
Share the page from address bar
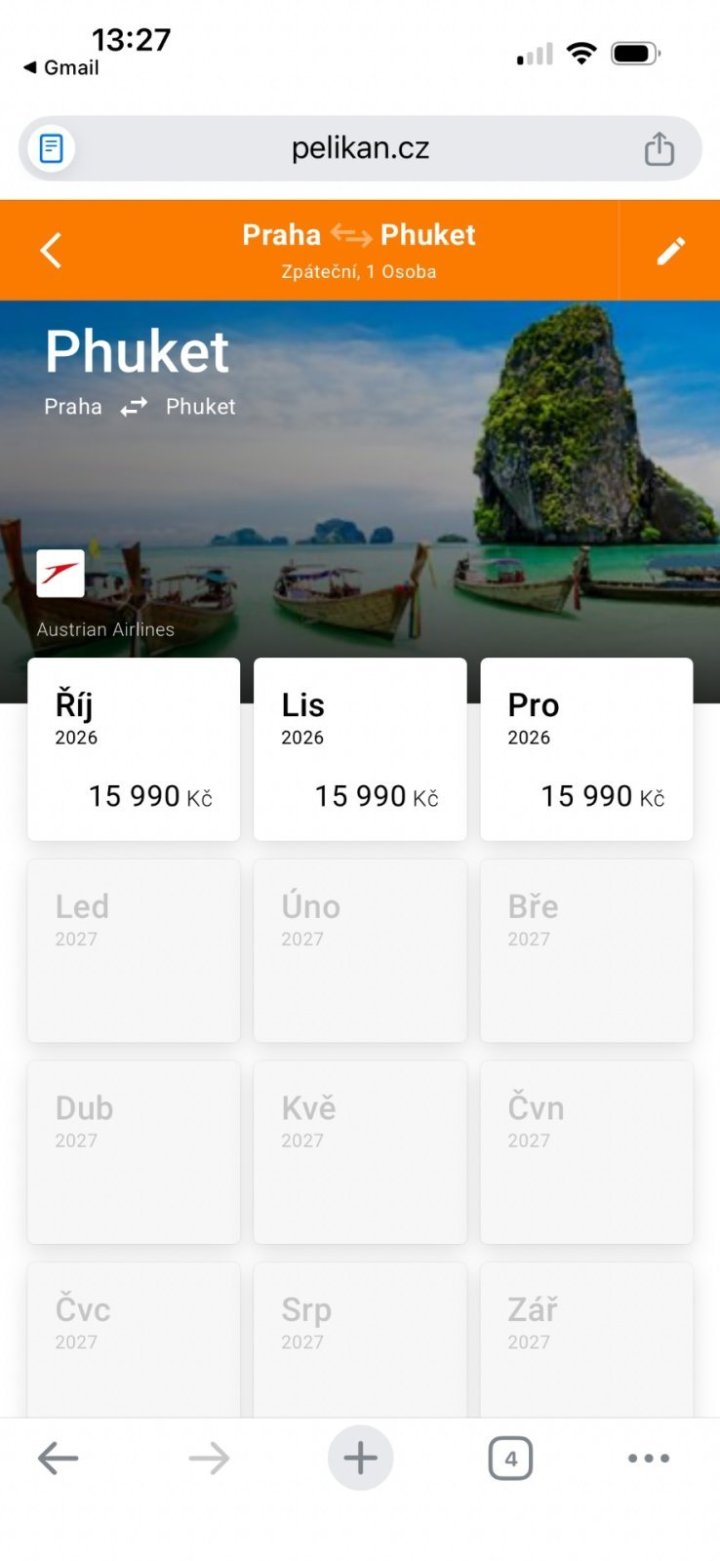pos(659,149)
